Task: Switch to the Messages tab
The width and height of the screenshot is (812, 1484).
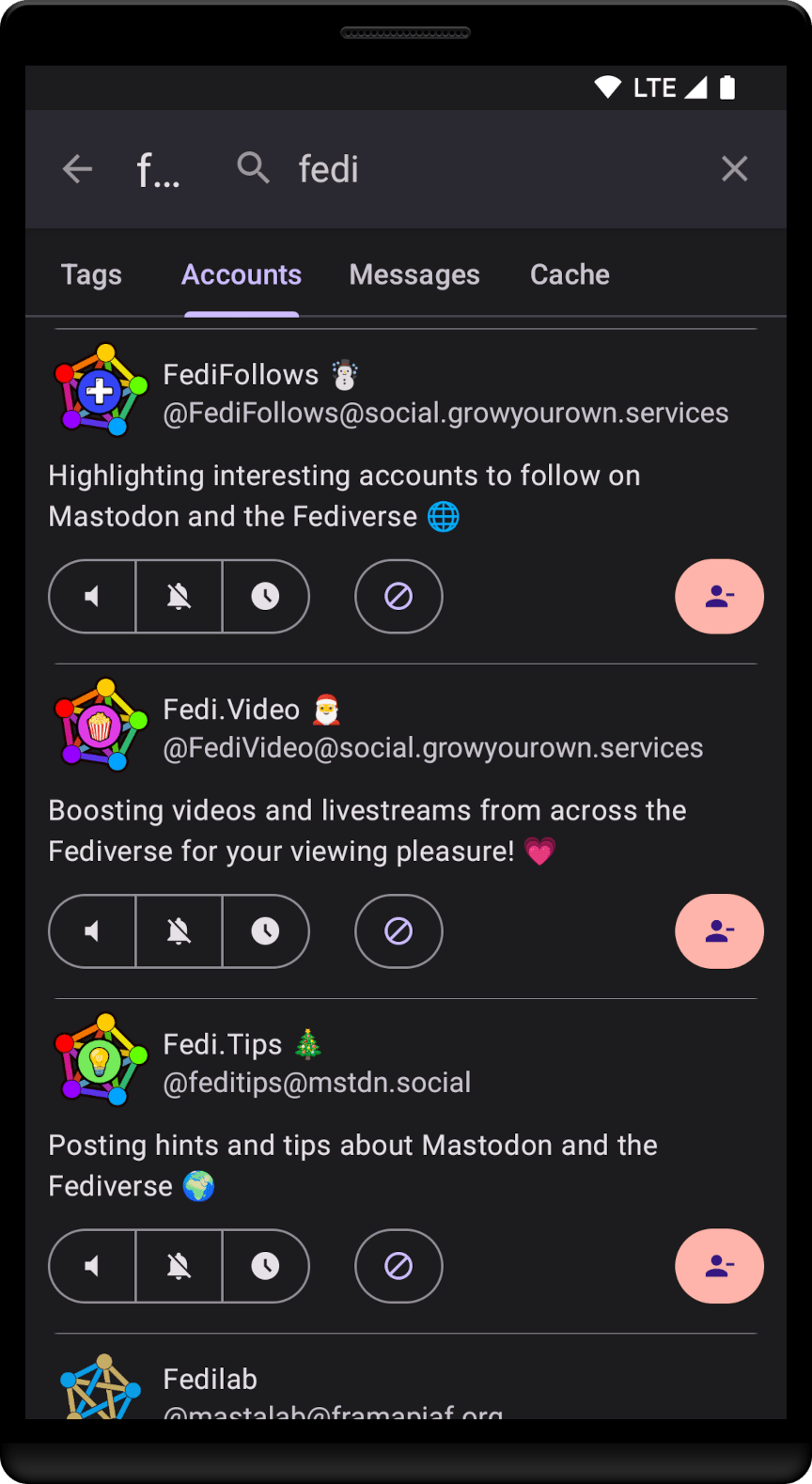Action: pos(414,274)
